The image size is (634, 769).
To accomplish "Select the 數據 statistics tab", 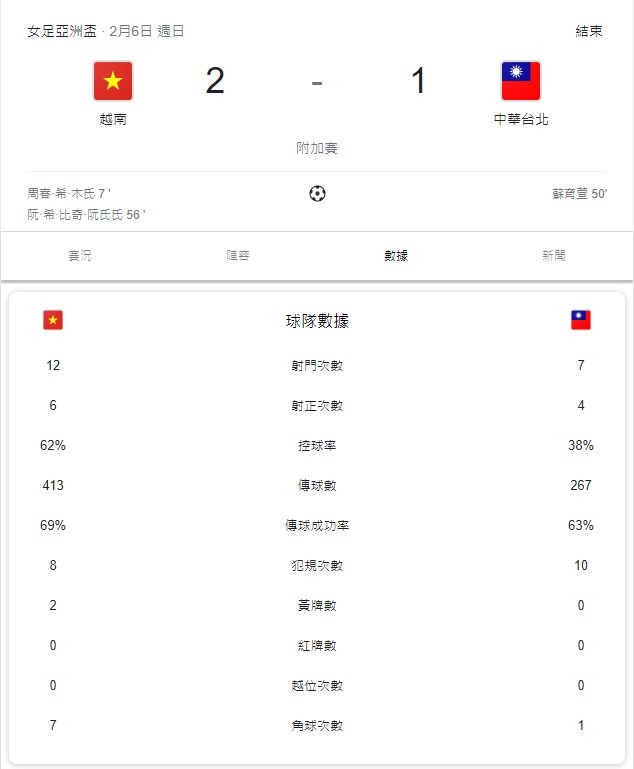I will click(396, 256).
